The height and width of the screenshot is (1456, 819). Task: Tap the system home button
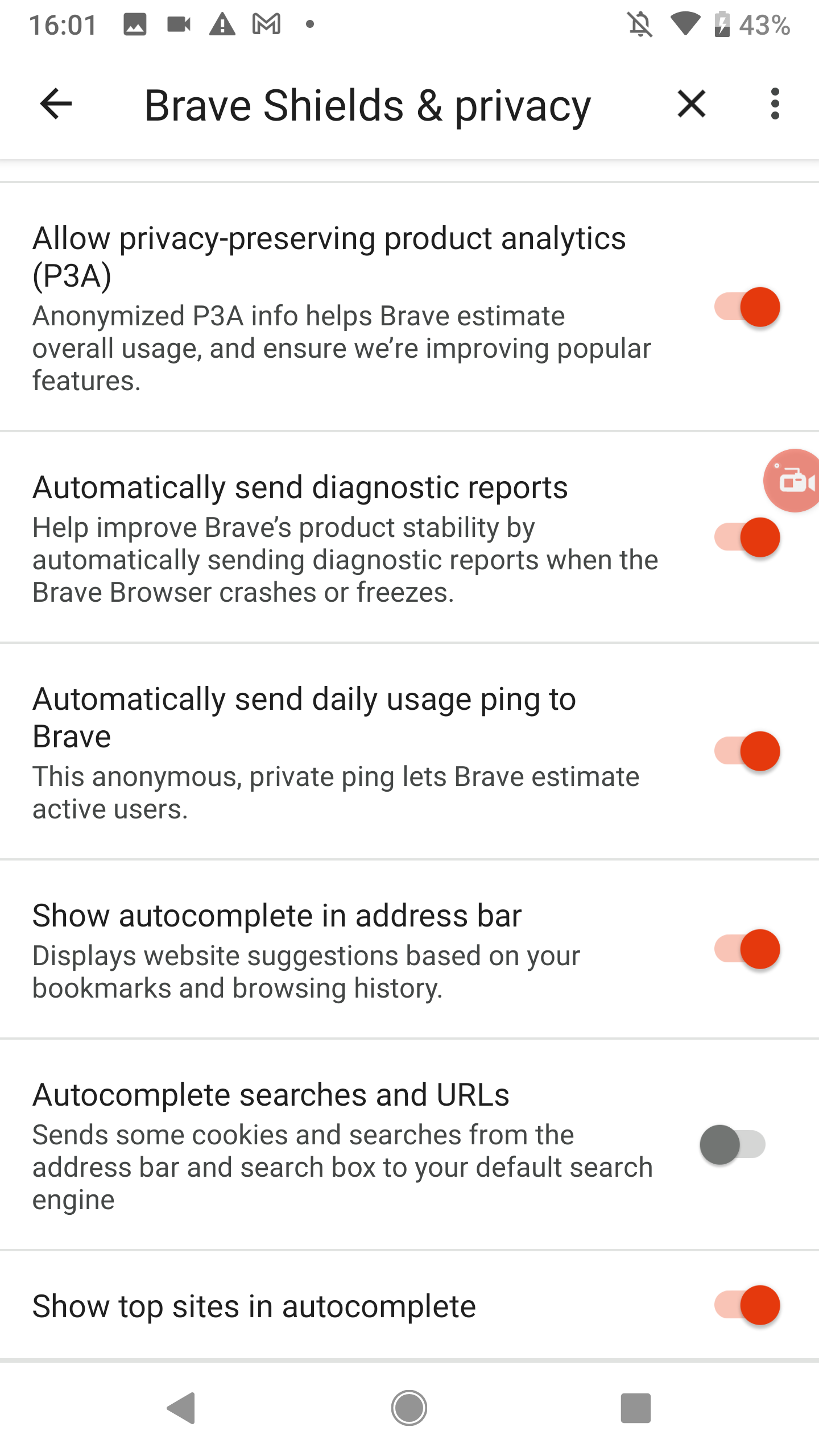pos(409,1408)
